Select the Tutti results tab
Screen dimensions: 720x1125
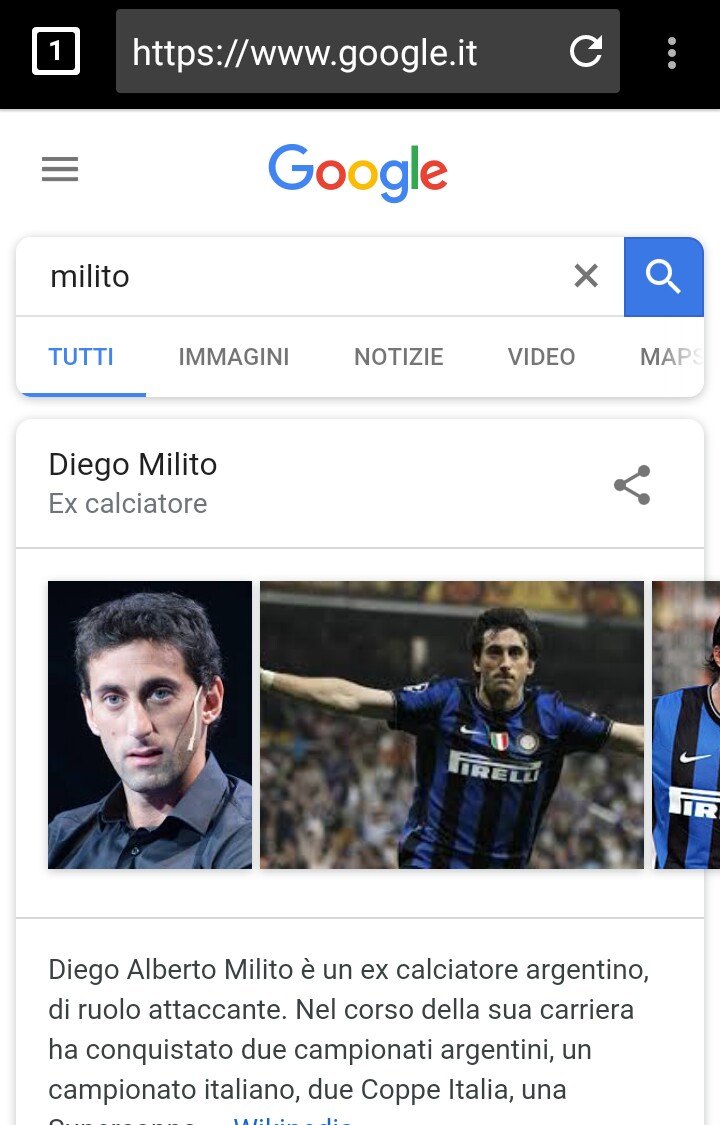tap(81, 357)
